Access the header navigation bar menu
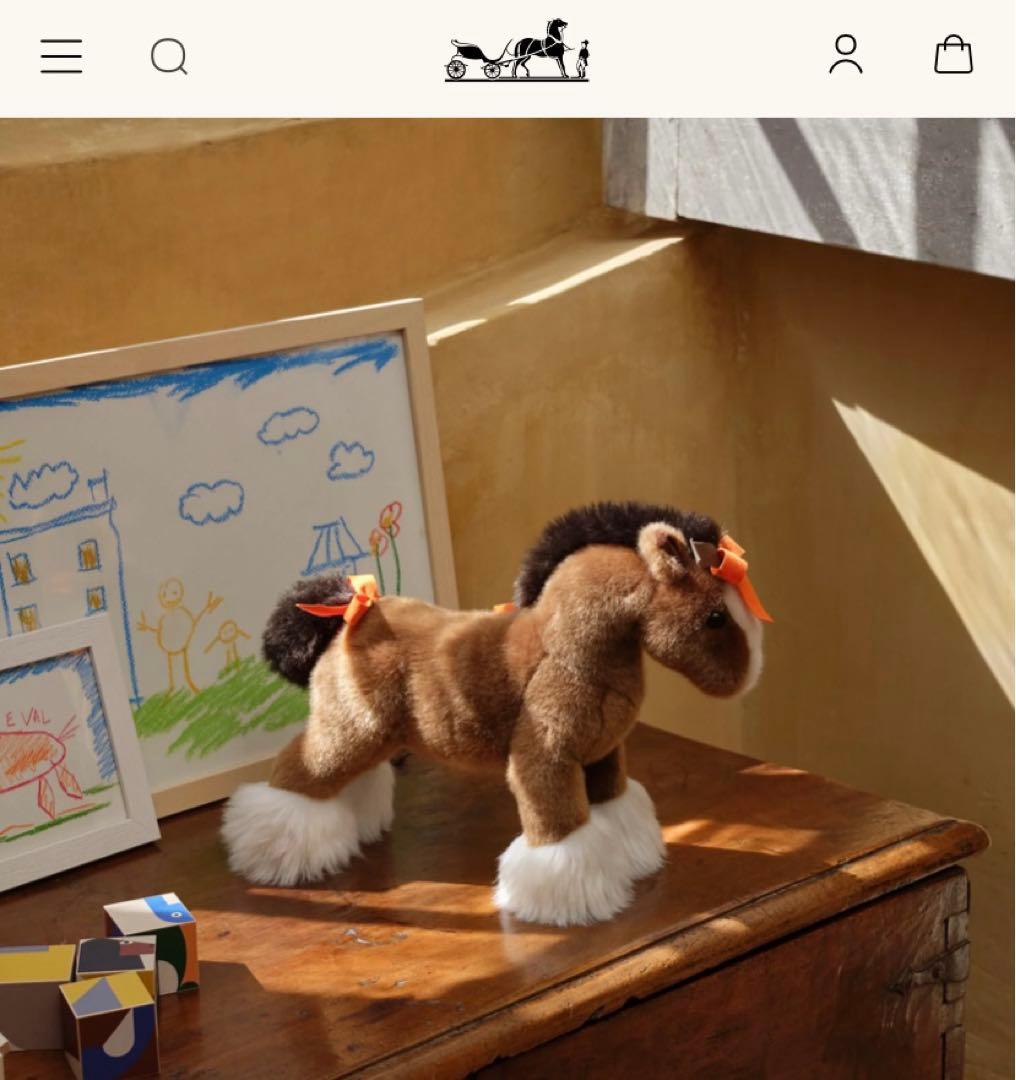 click(61, 57)
